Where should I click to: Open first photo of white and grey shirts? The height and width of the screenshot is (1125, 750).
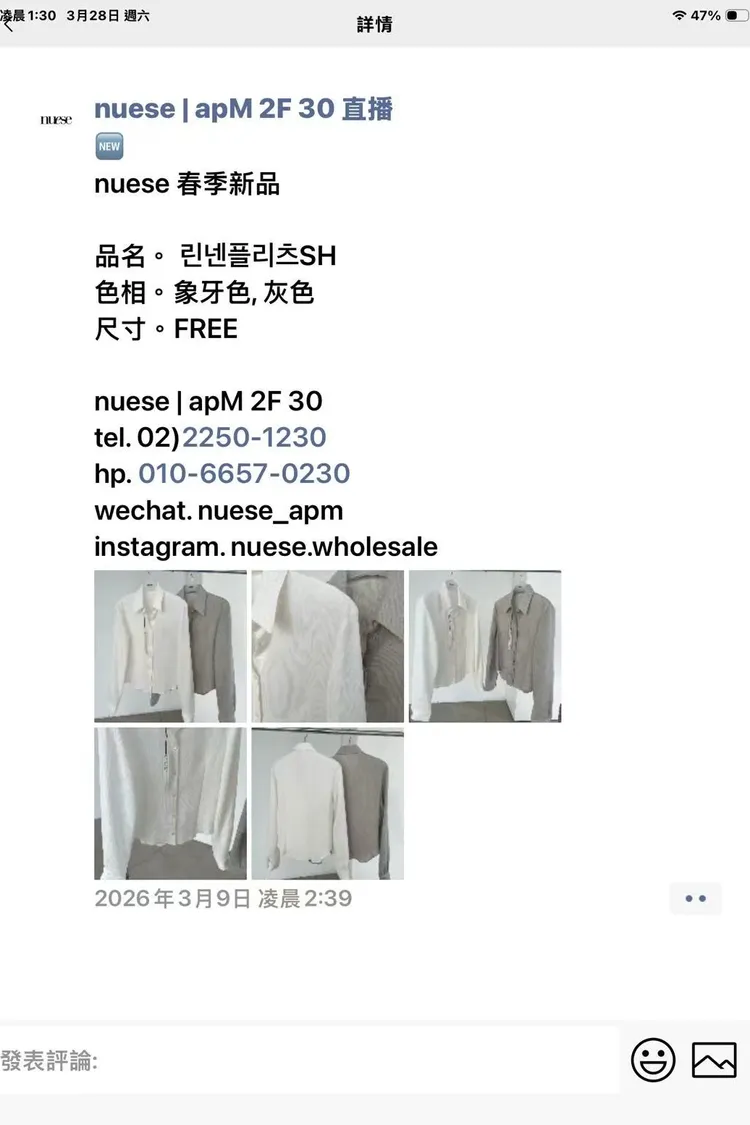click(170, 646)
